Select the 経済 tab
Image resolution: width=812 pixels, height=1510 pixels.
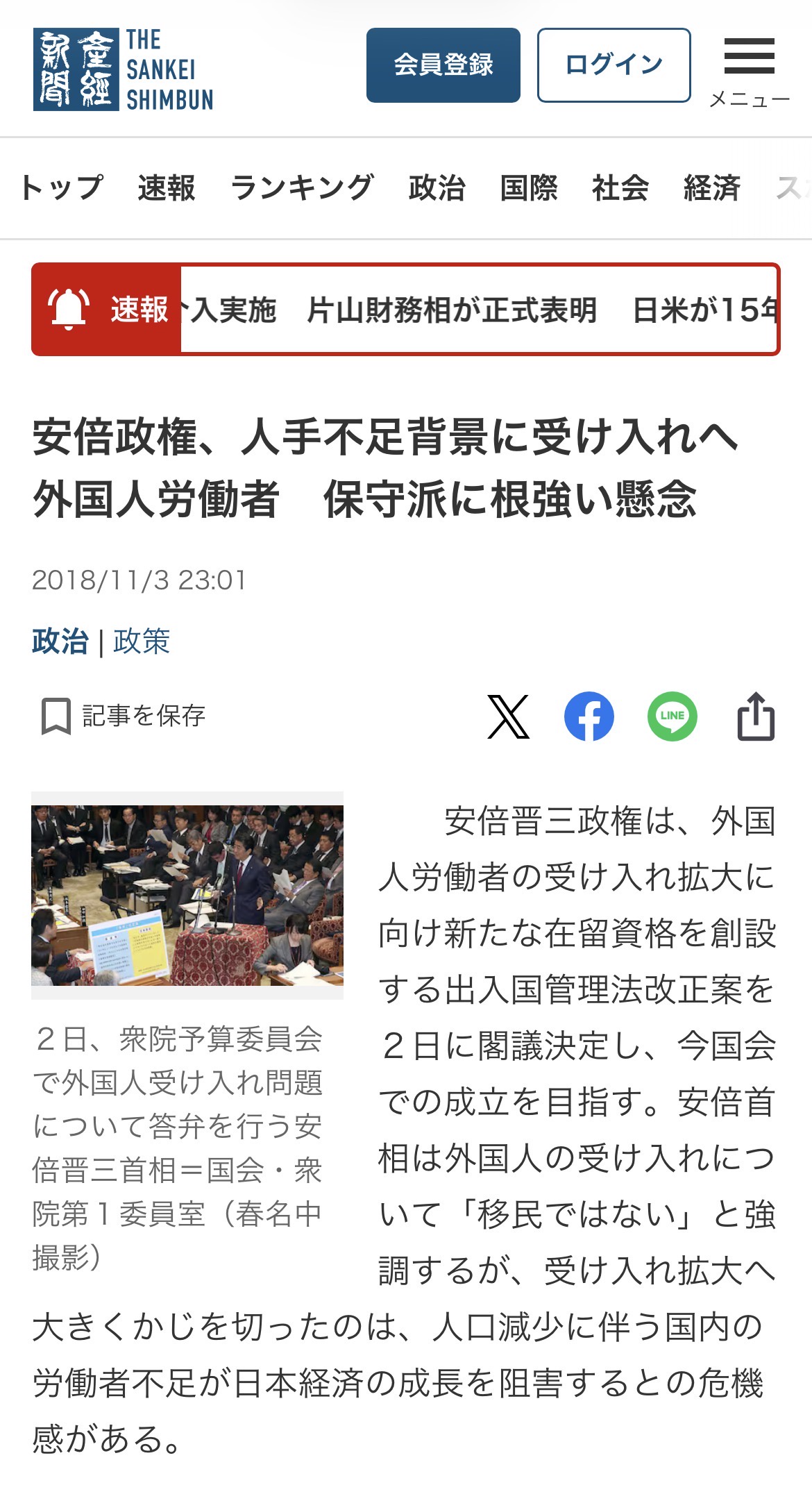[712, 188]
